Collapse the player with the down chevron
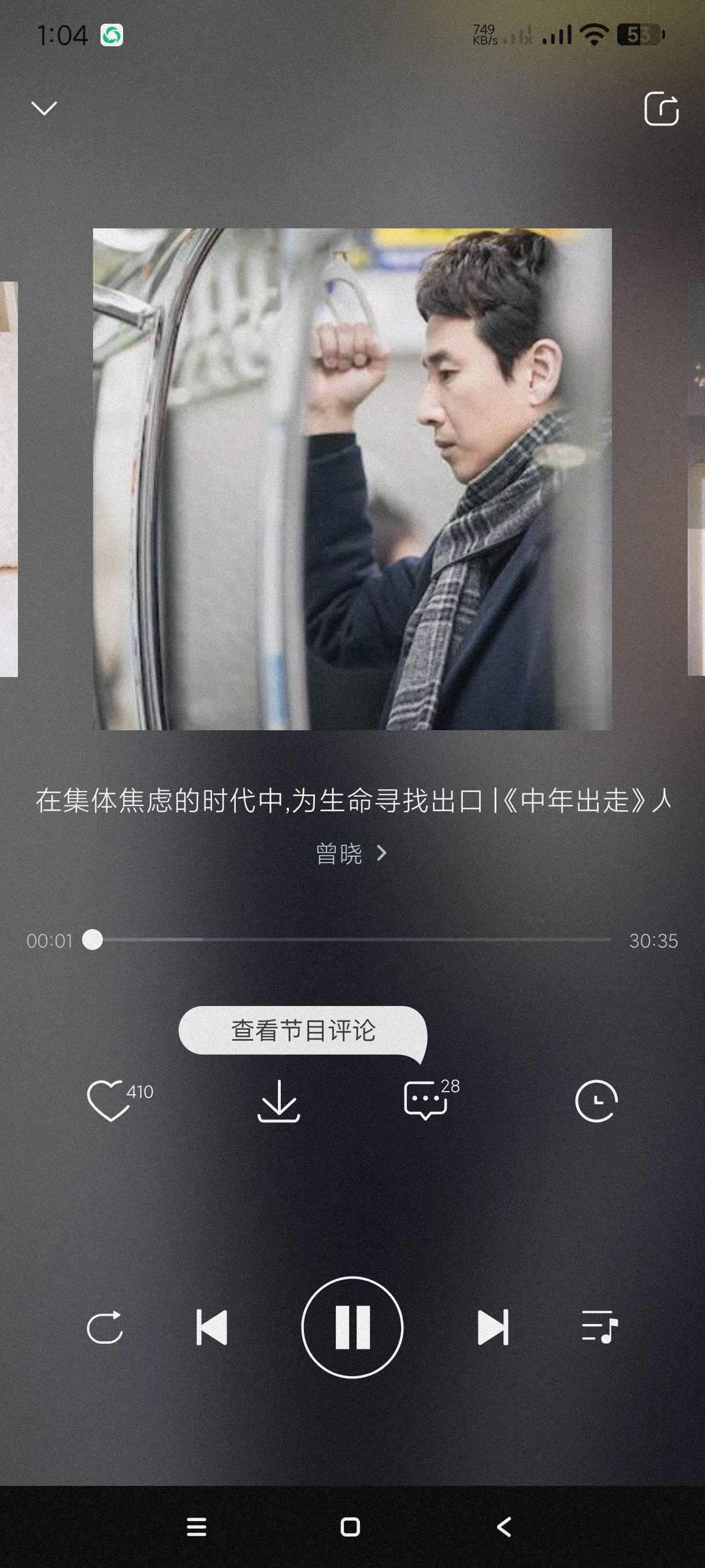This screenshot has width=705, height=1568. coord(44,108)
